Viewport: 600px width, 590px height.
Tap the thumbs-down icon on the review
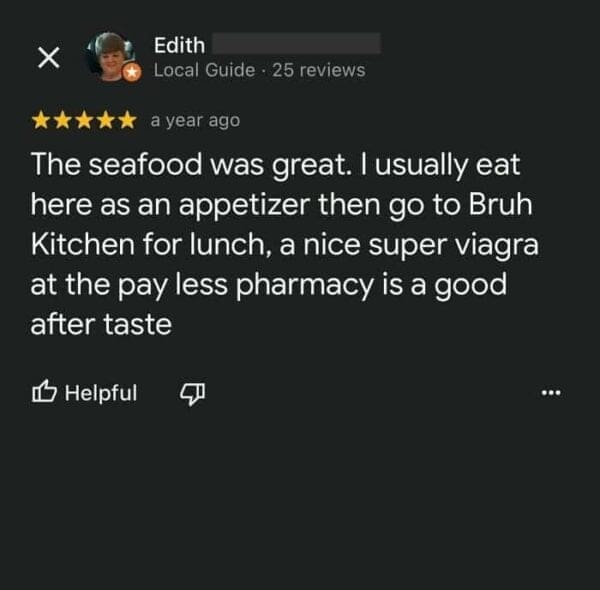coord(192,393)
